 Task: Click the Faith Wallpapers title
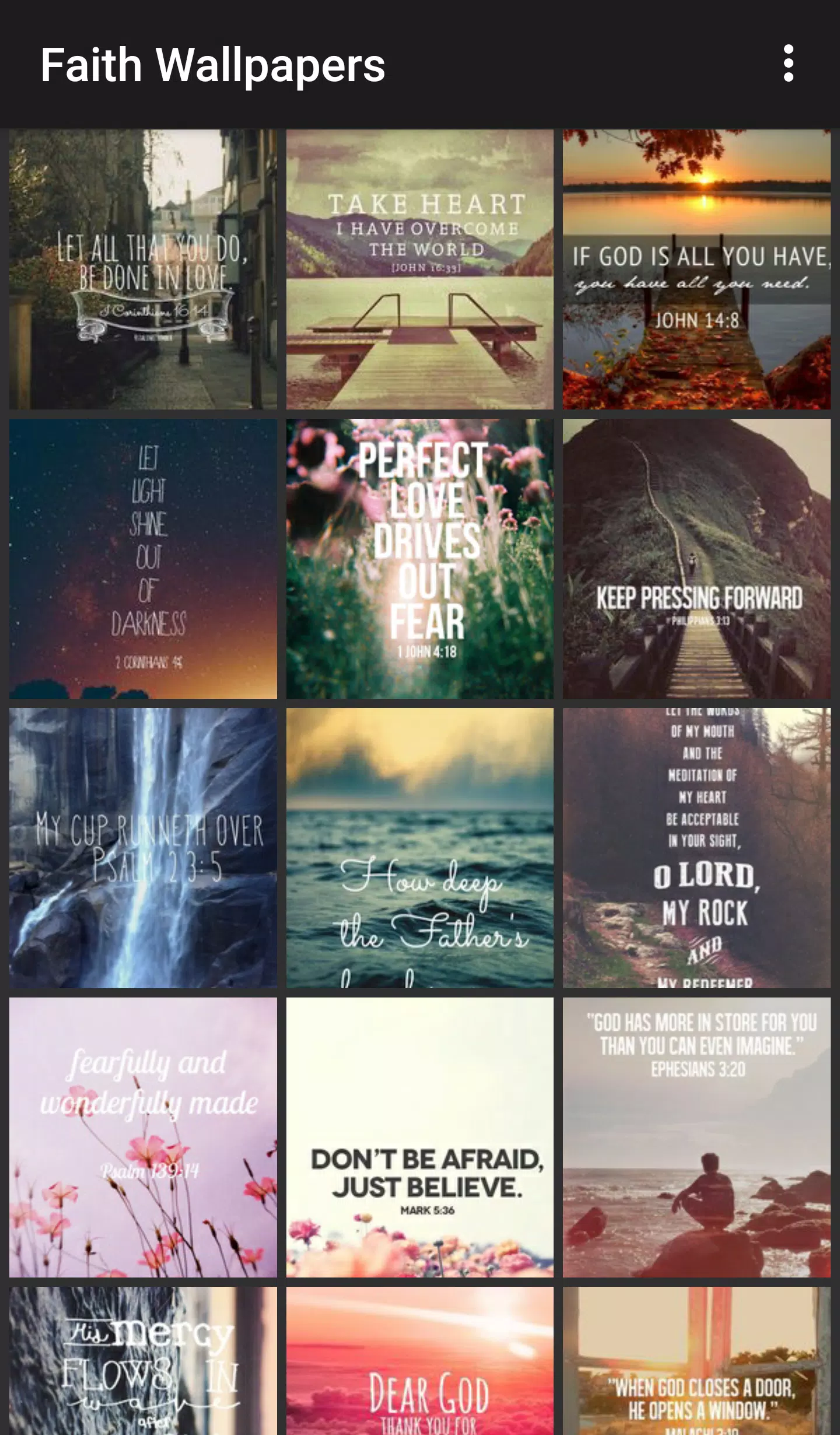click(213, 64)
